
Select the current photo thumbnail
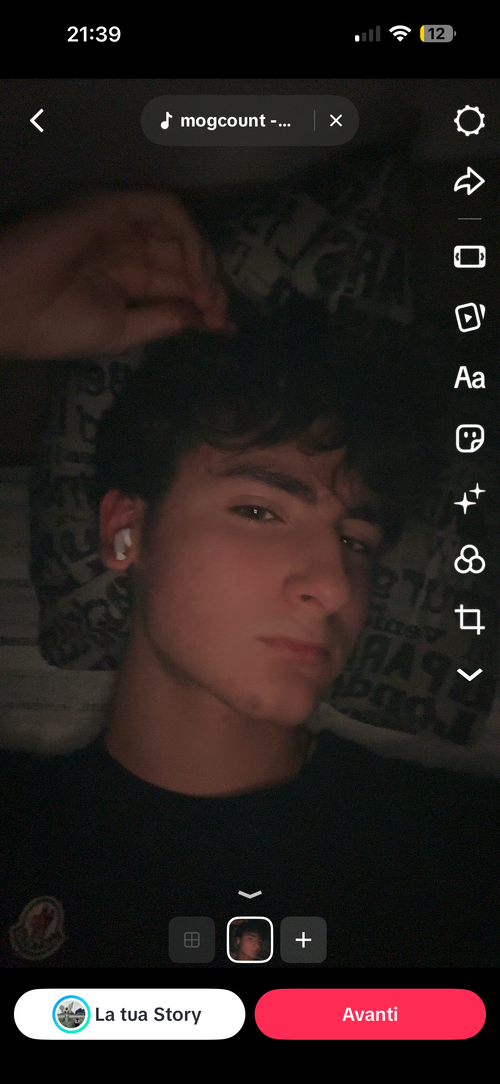[250, 940]
